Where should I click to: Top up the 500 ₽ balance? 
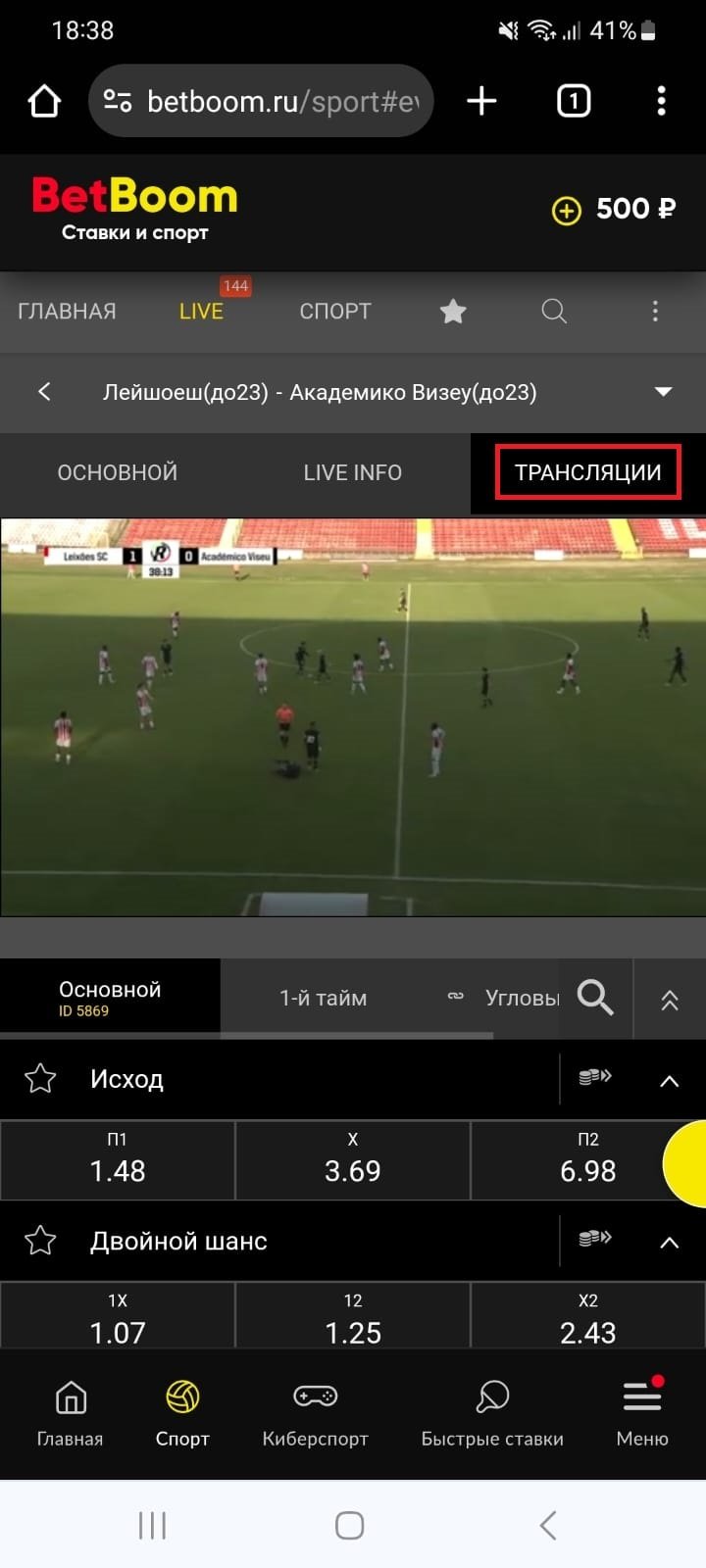coord(567,210)
